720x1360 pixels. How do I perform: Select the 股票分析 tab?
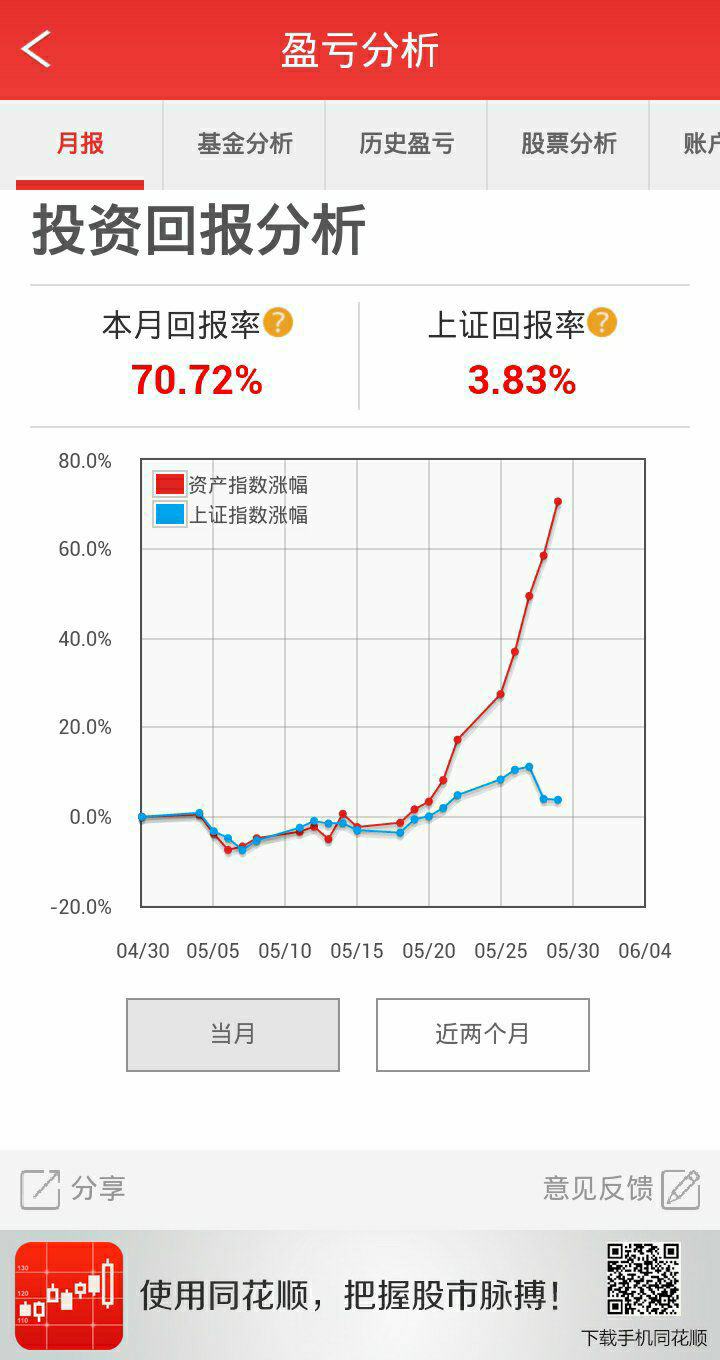(x=569, y=144)
